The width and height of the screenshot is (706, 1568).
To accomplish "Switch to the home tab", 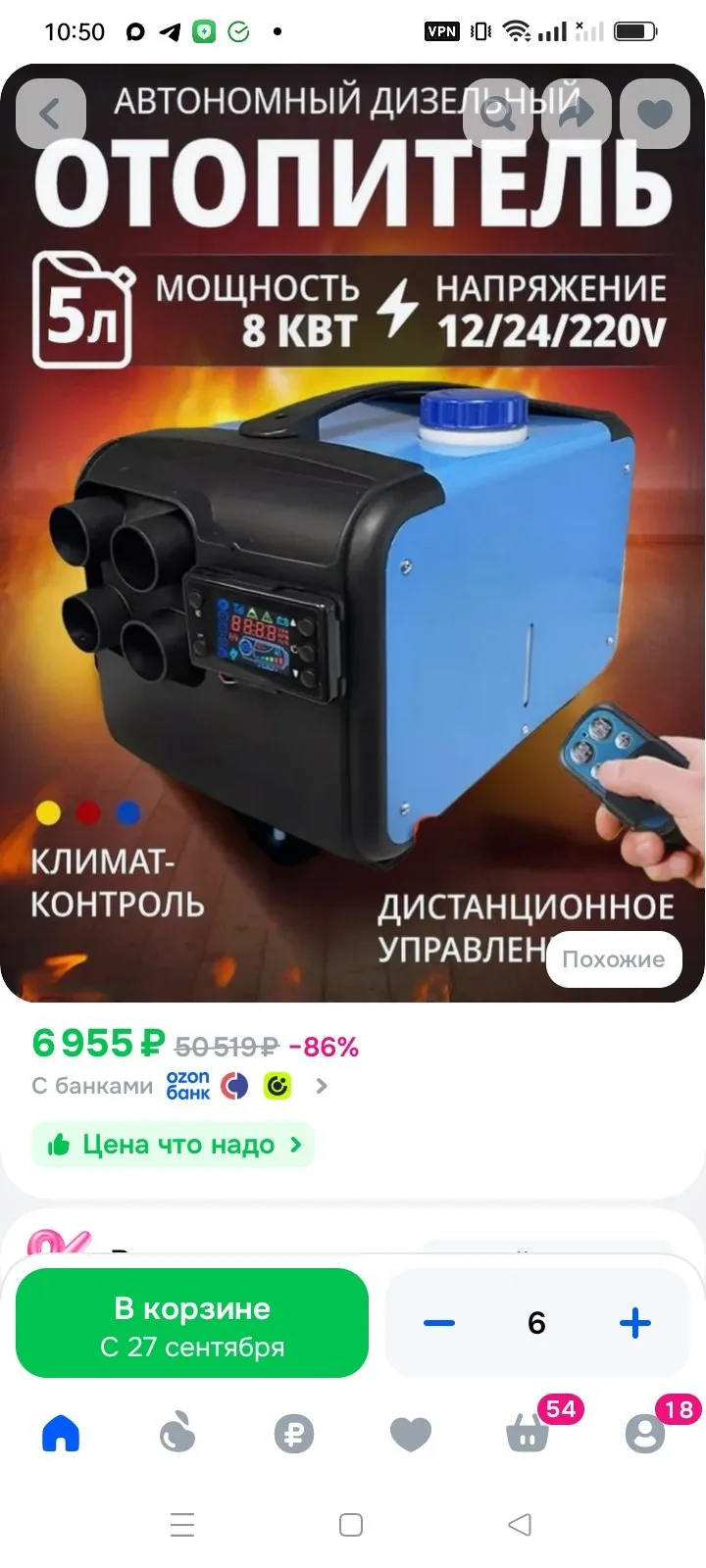I will pos(61,1435).
